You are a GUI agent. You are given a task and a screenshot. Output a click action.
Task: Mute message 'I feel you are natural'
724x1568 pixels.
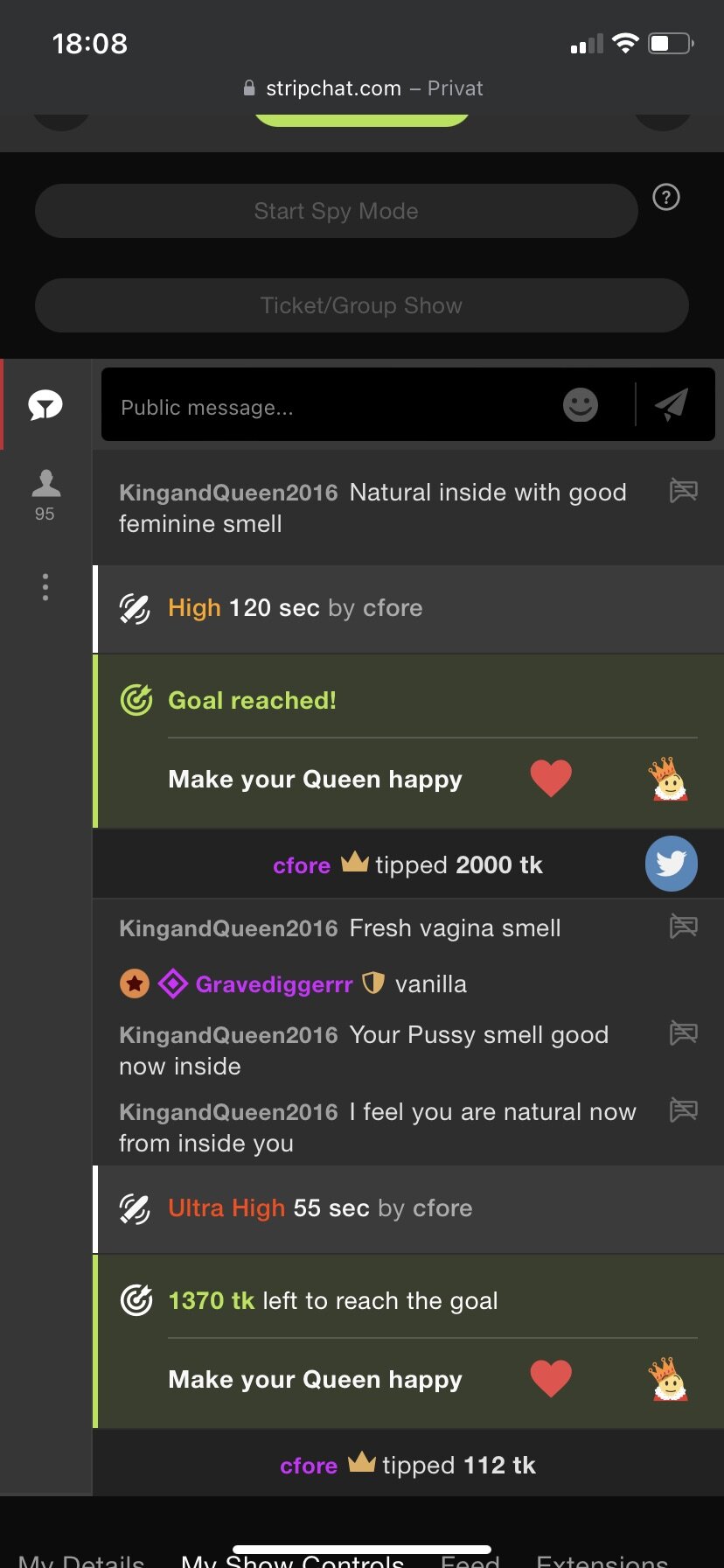[x=683, y=1110]
